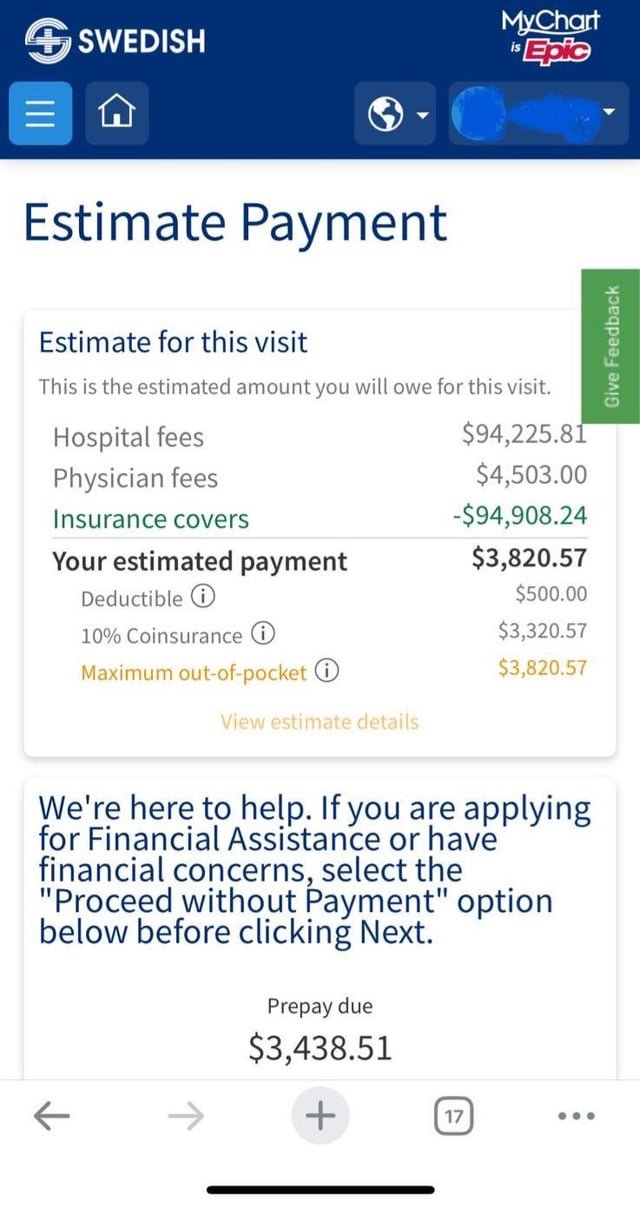Show info about 10% Coinsurance
640x1207 pixels.
point(262,635)
